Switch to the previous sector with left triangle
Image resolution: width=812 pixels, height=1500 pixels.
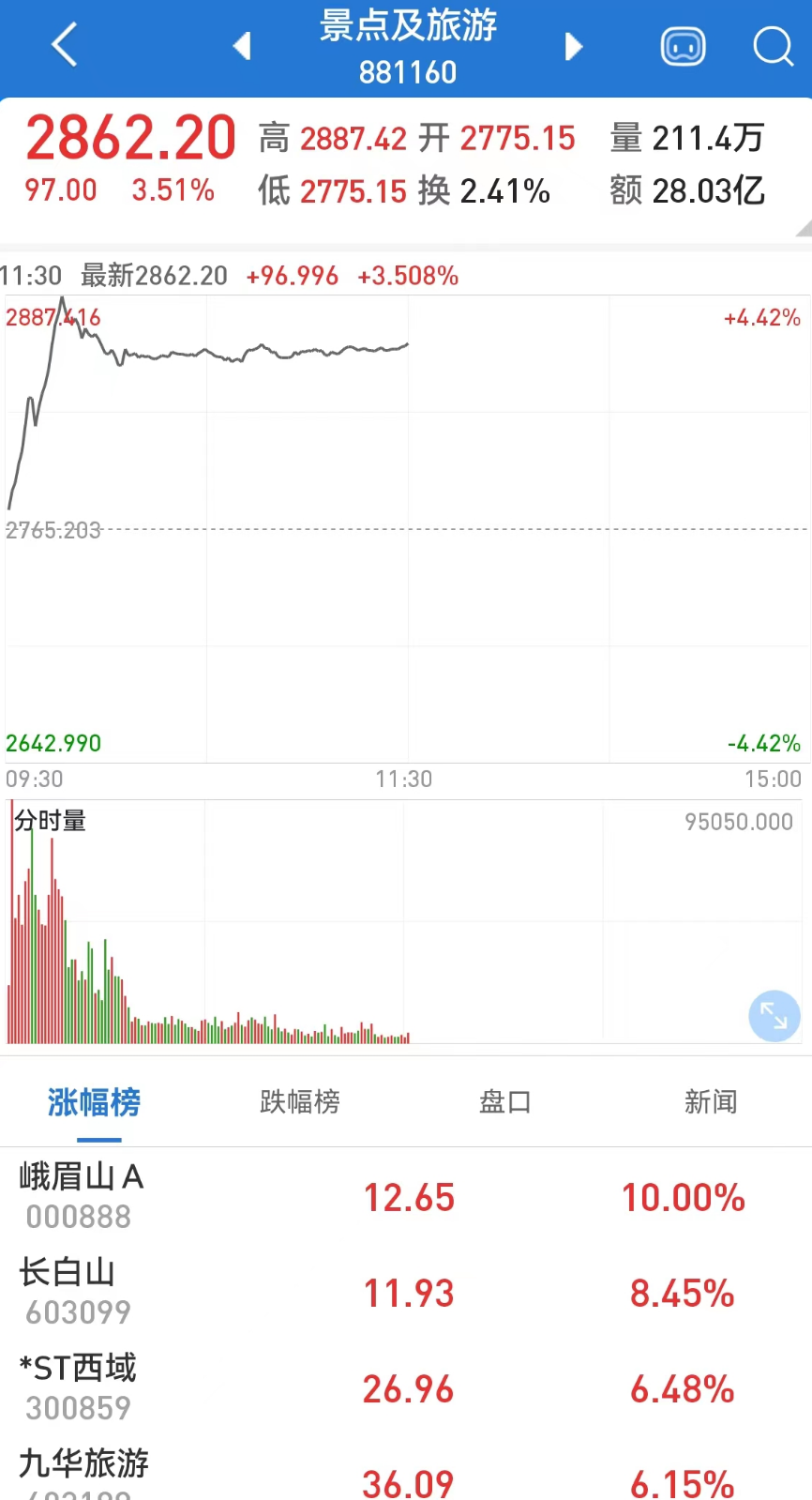click(x=242, y=45)
